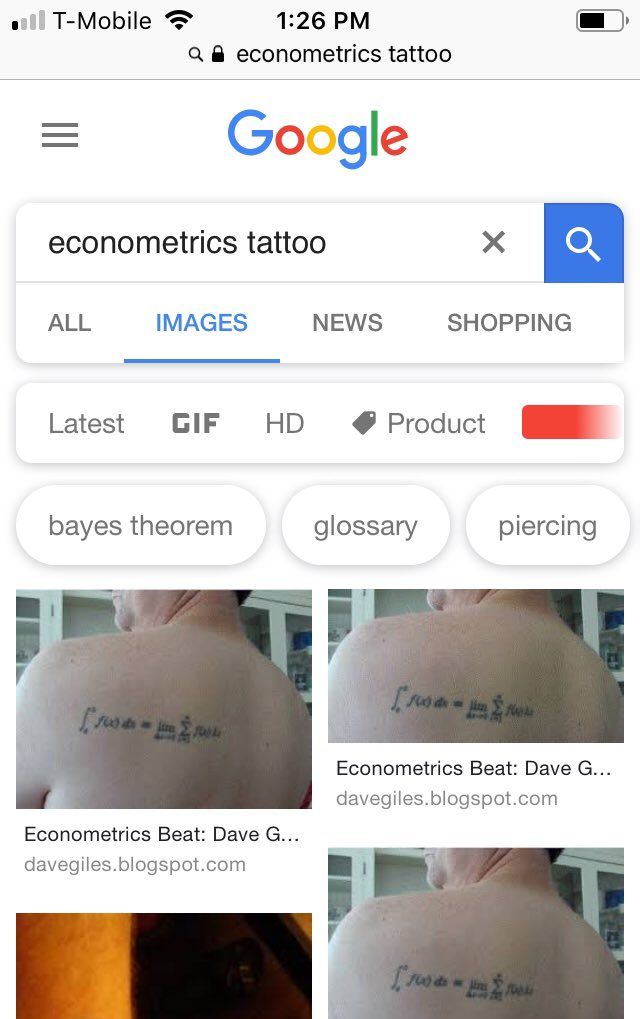Switch to the NEWS tab
Screen dimensions: 640x1019
coord(347,323)
